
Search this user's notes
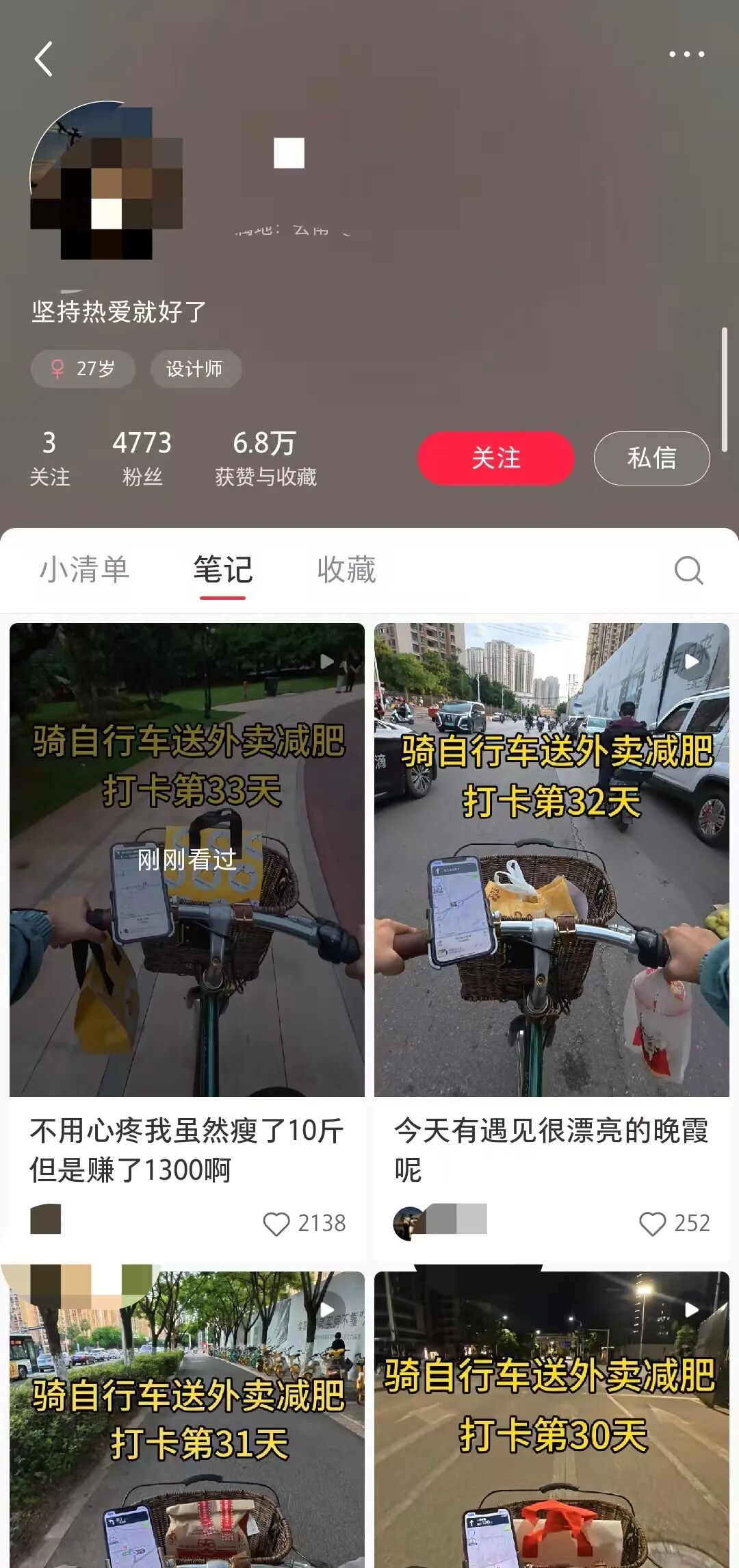688,570
